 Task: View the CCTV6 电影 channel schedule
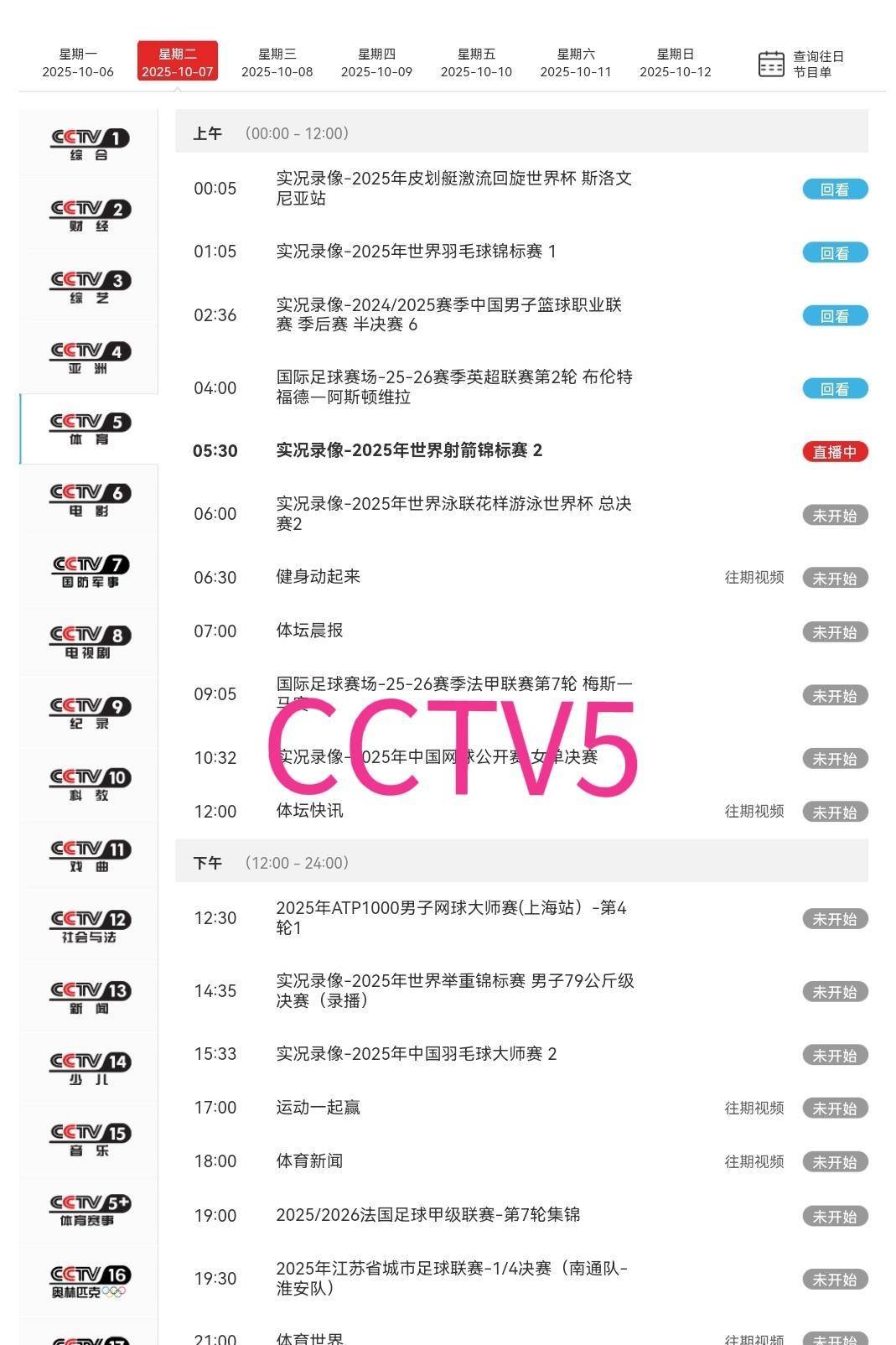[89, 500]
